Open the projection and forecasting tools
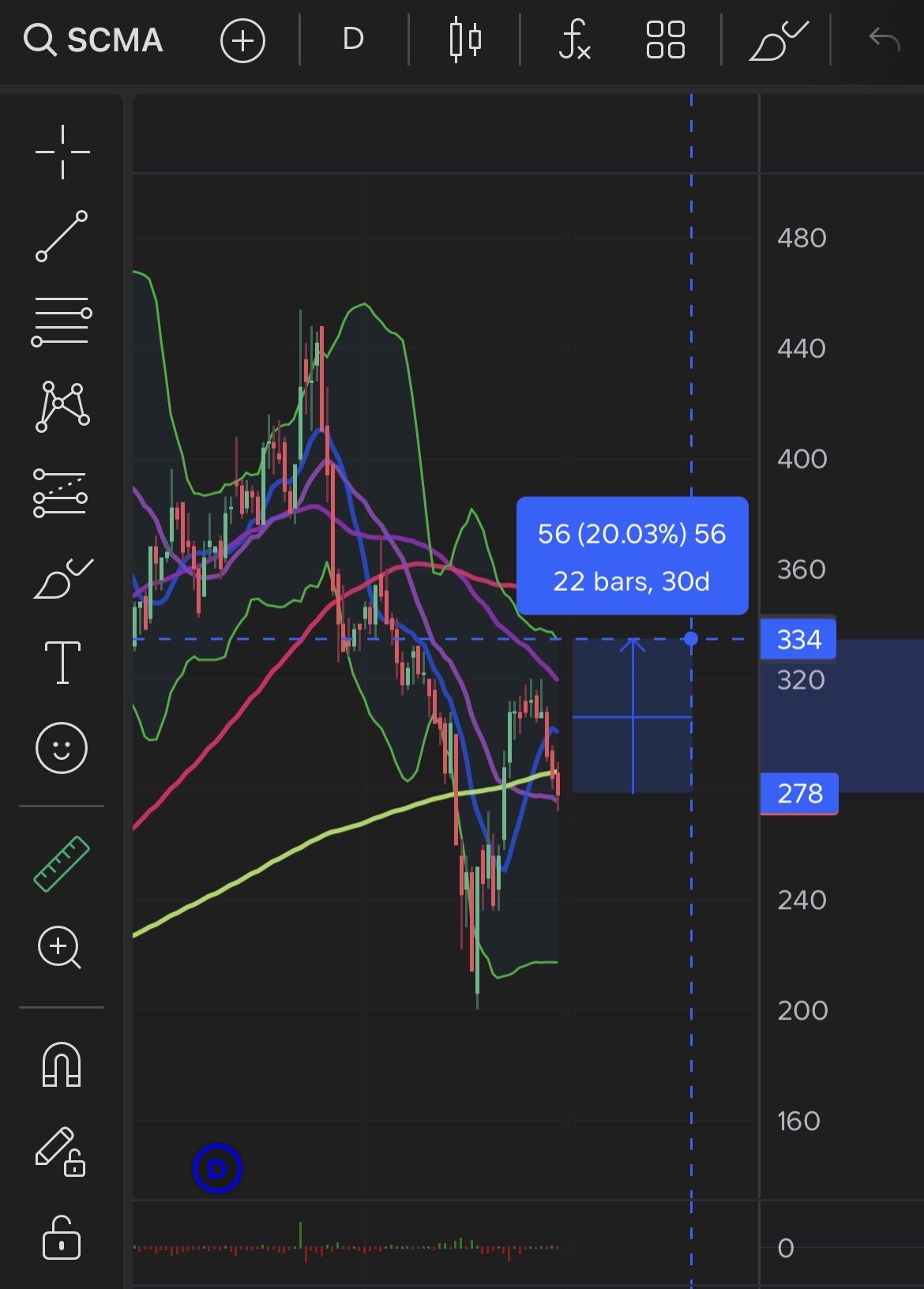This screenshot has height=1289, width=924. tap(61, 492)
